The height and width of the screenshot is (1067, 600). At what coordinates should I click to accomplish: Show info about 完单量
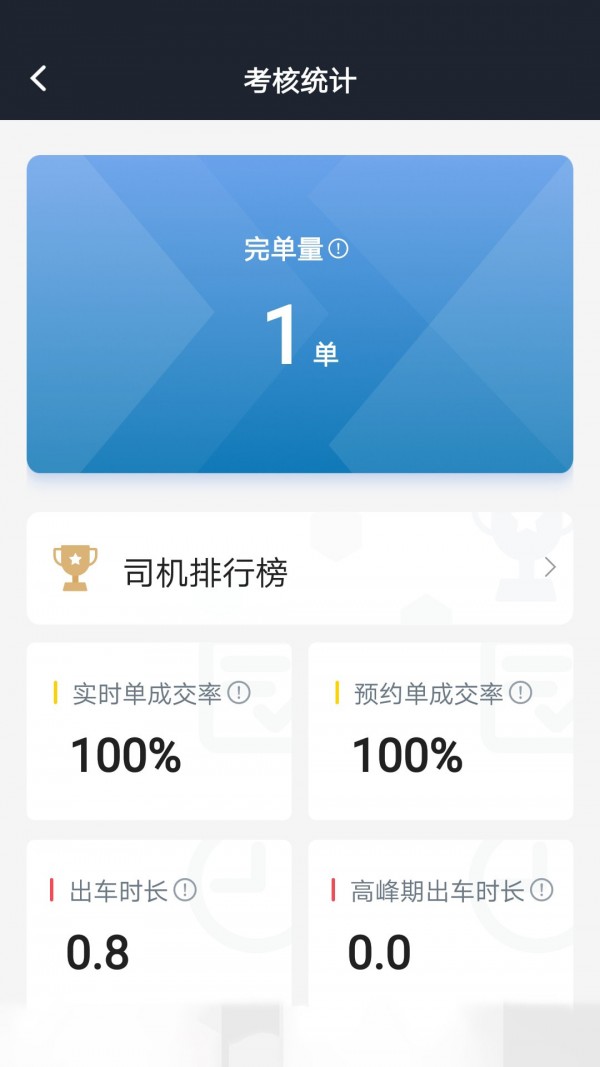click(x=339, y=249)
